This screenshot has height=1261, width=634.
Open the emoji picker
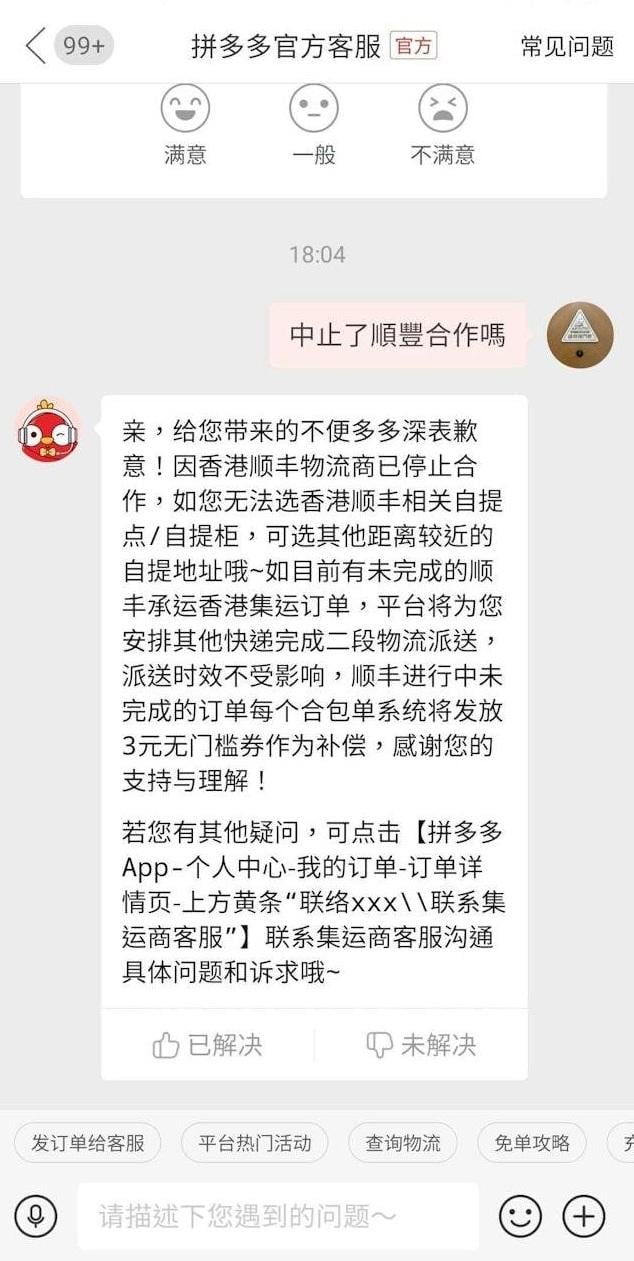(520, 1216)
